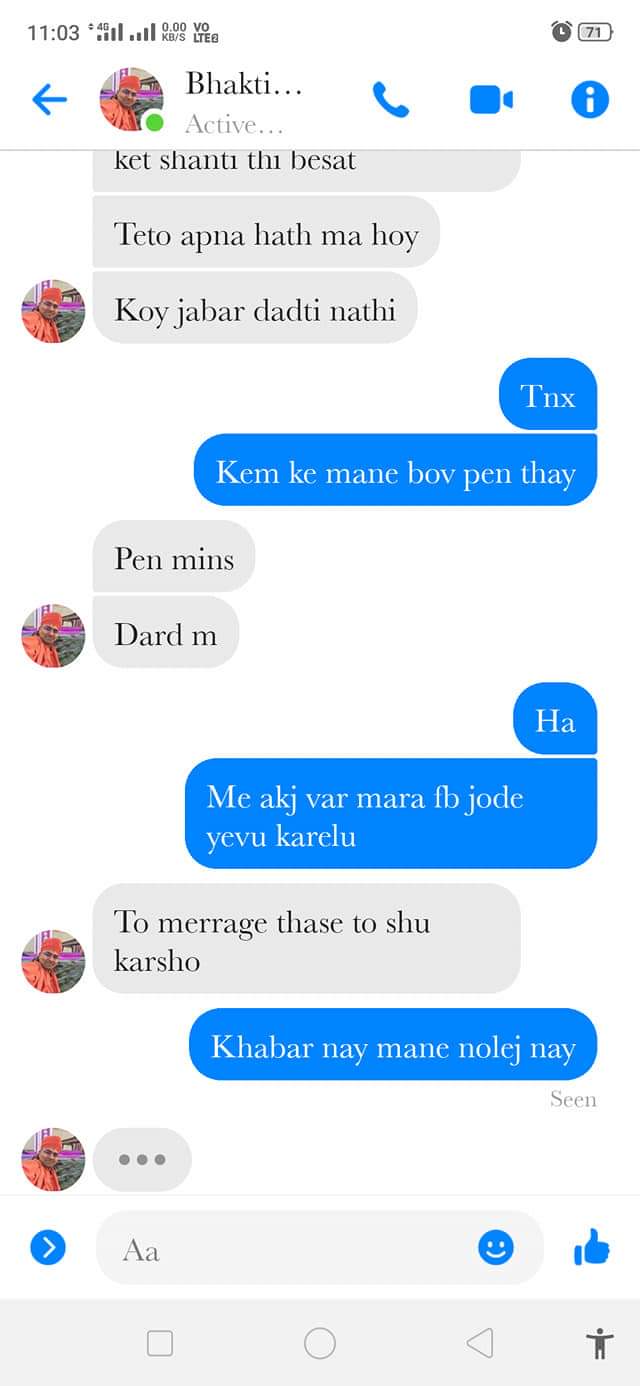Go back from the conversation
Image resolution: width=640 pixels, height=1386 pixels.
click(48, 99)
